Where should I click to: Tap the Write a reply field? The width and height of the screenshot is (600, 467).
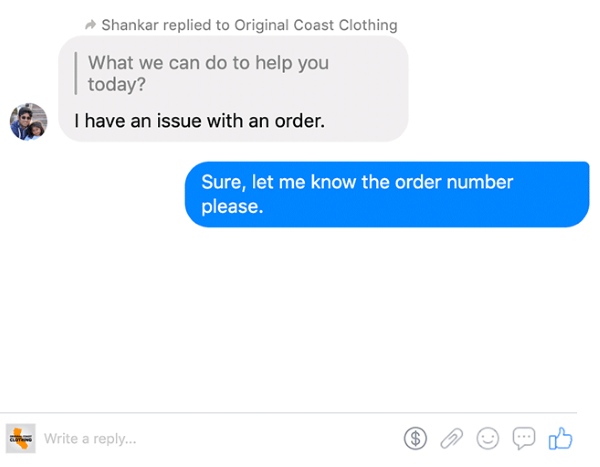200,438
